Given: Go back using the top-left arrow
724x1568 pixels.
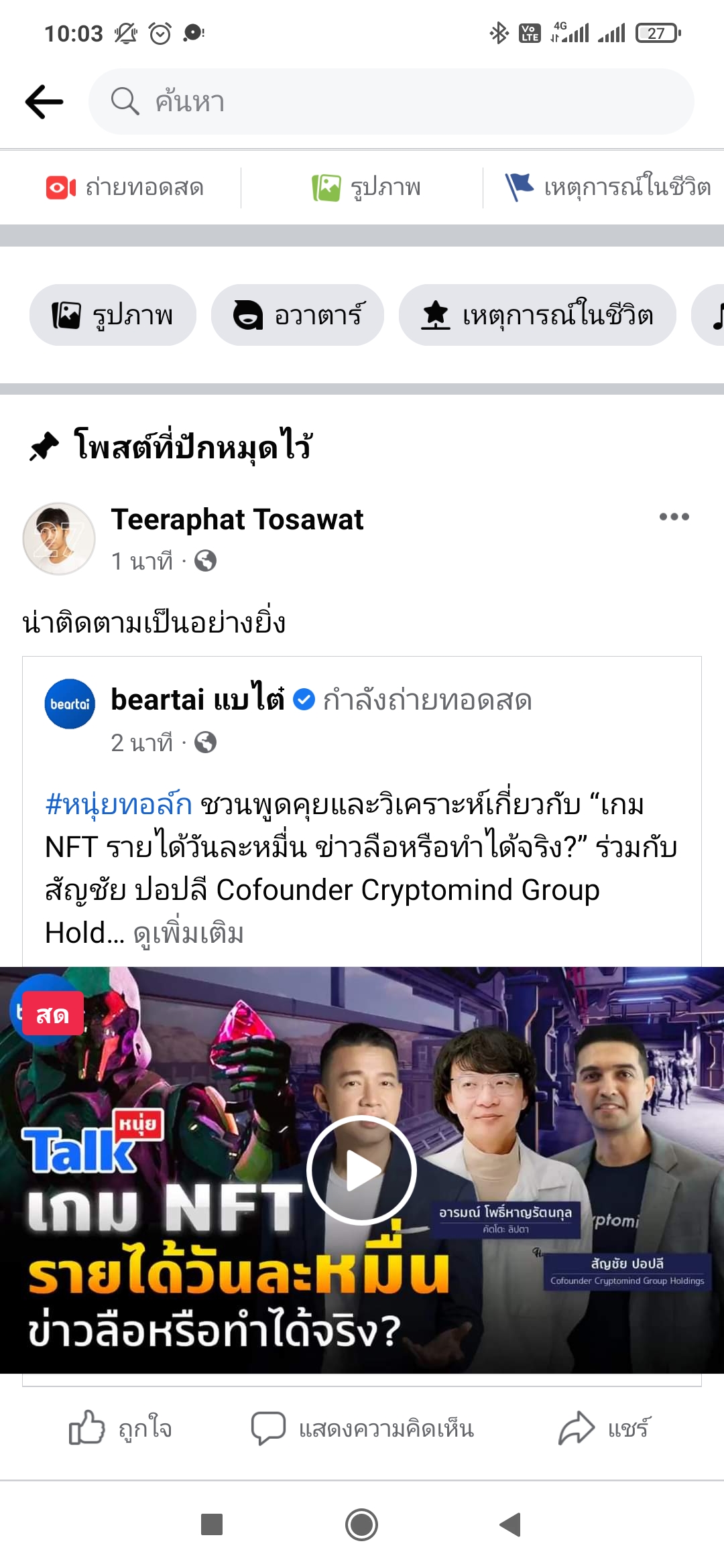Looking at the screenshot, I should tap(44, 102).
